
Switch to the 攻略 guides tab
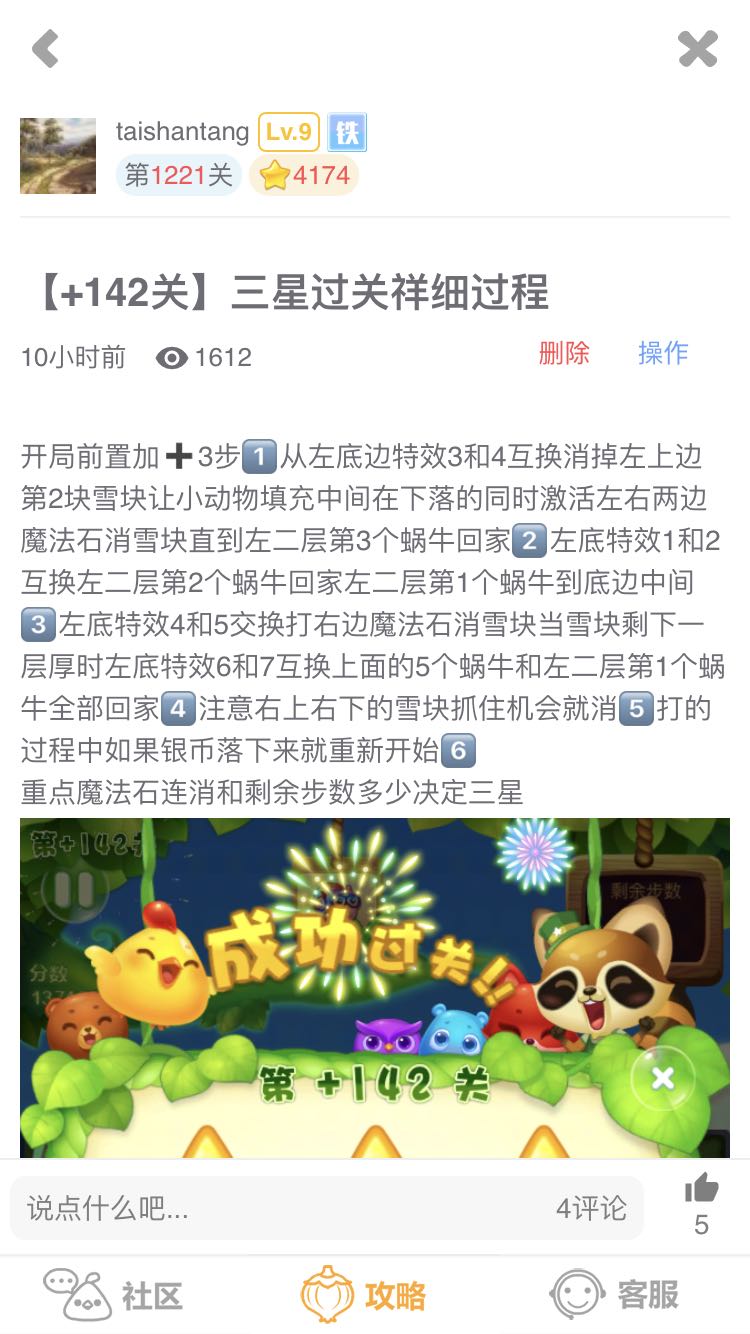(x=364, y=1295)
